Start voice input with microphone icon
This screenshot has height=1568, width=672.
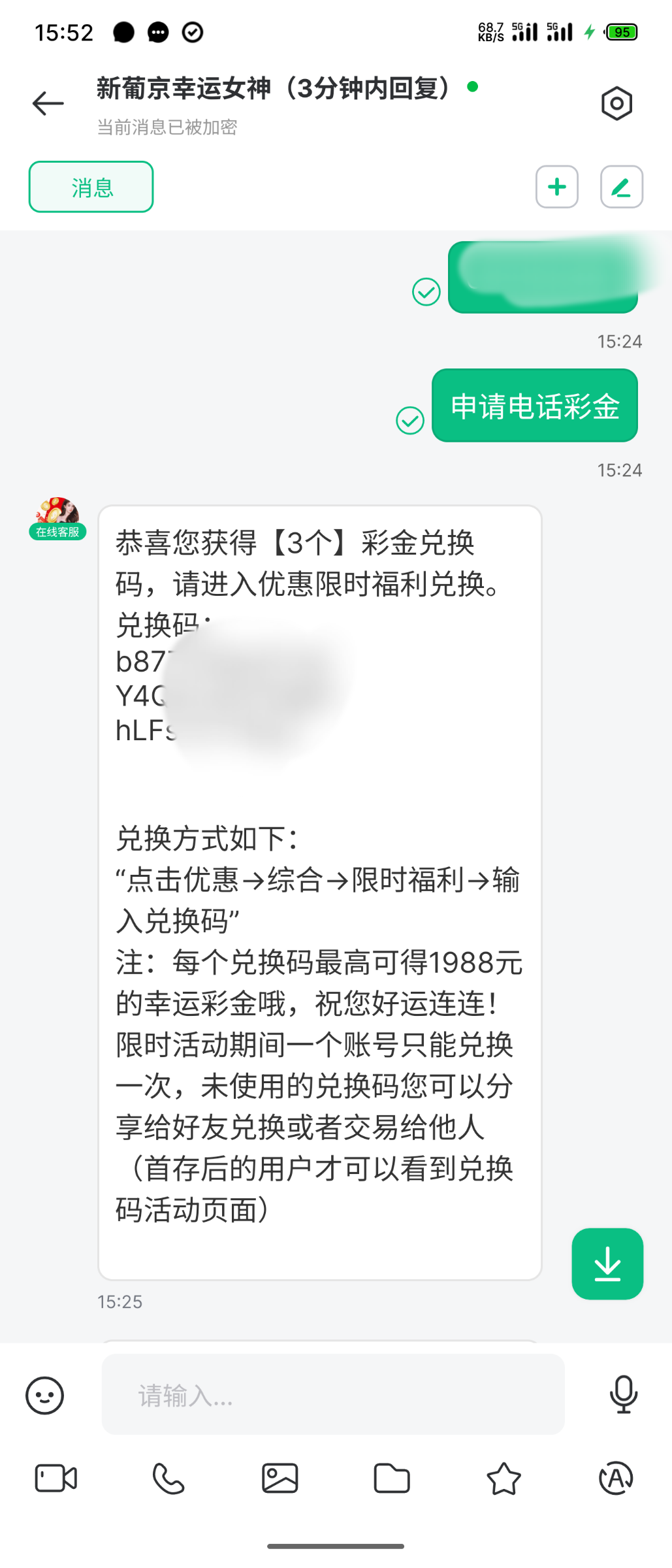623,1394
